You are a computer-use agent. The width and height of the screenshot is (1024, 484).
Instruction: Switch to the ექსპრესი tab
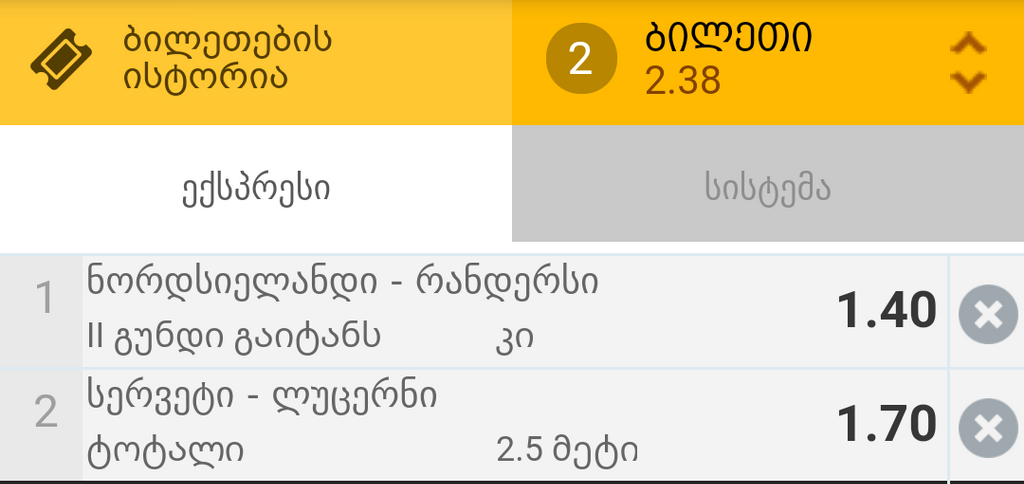256,187
